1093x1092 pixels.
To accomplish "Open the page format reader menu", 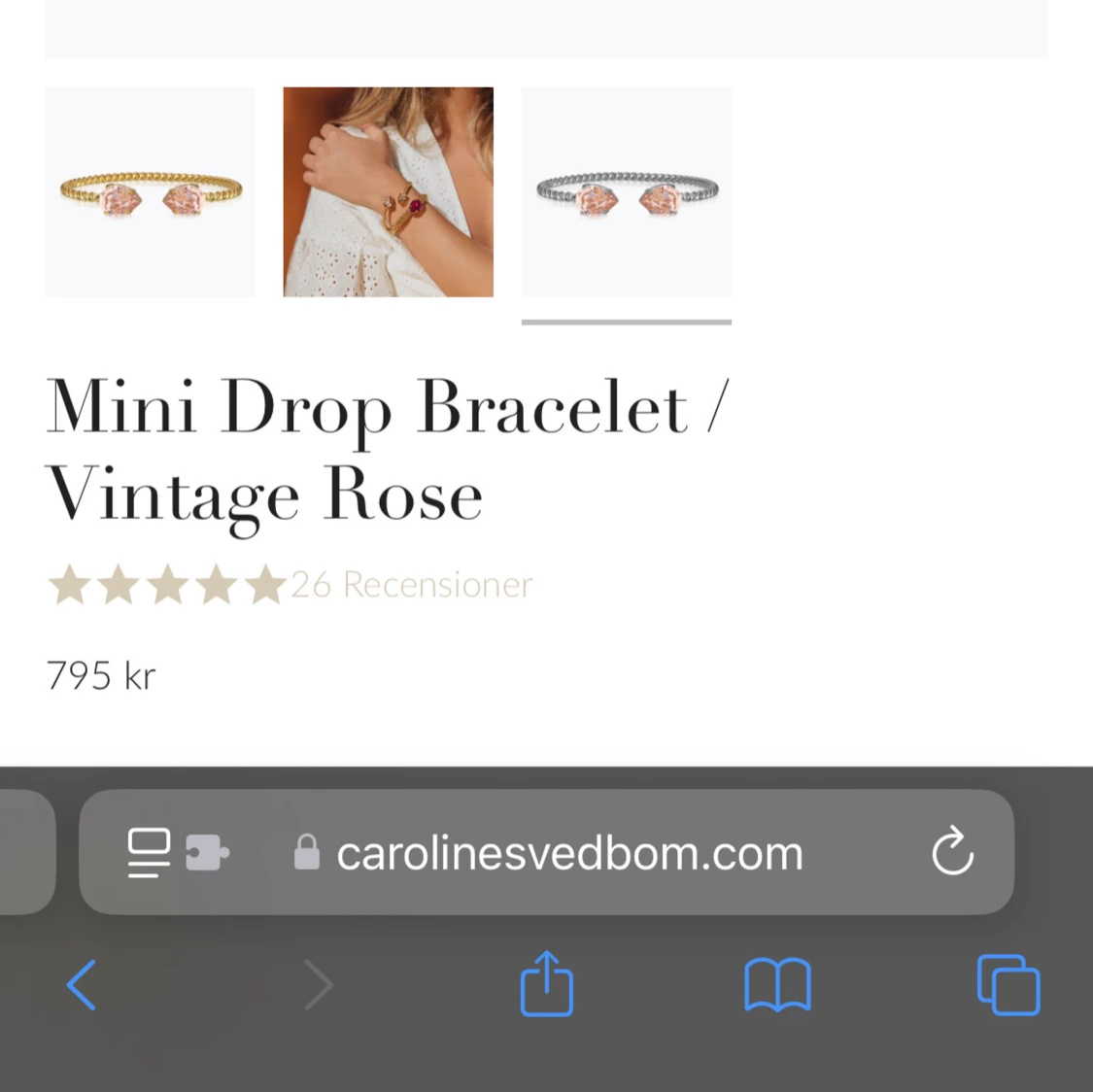I will pos(150,852).
